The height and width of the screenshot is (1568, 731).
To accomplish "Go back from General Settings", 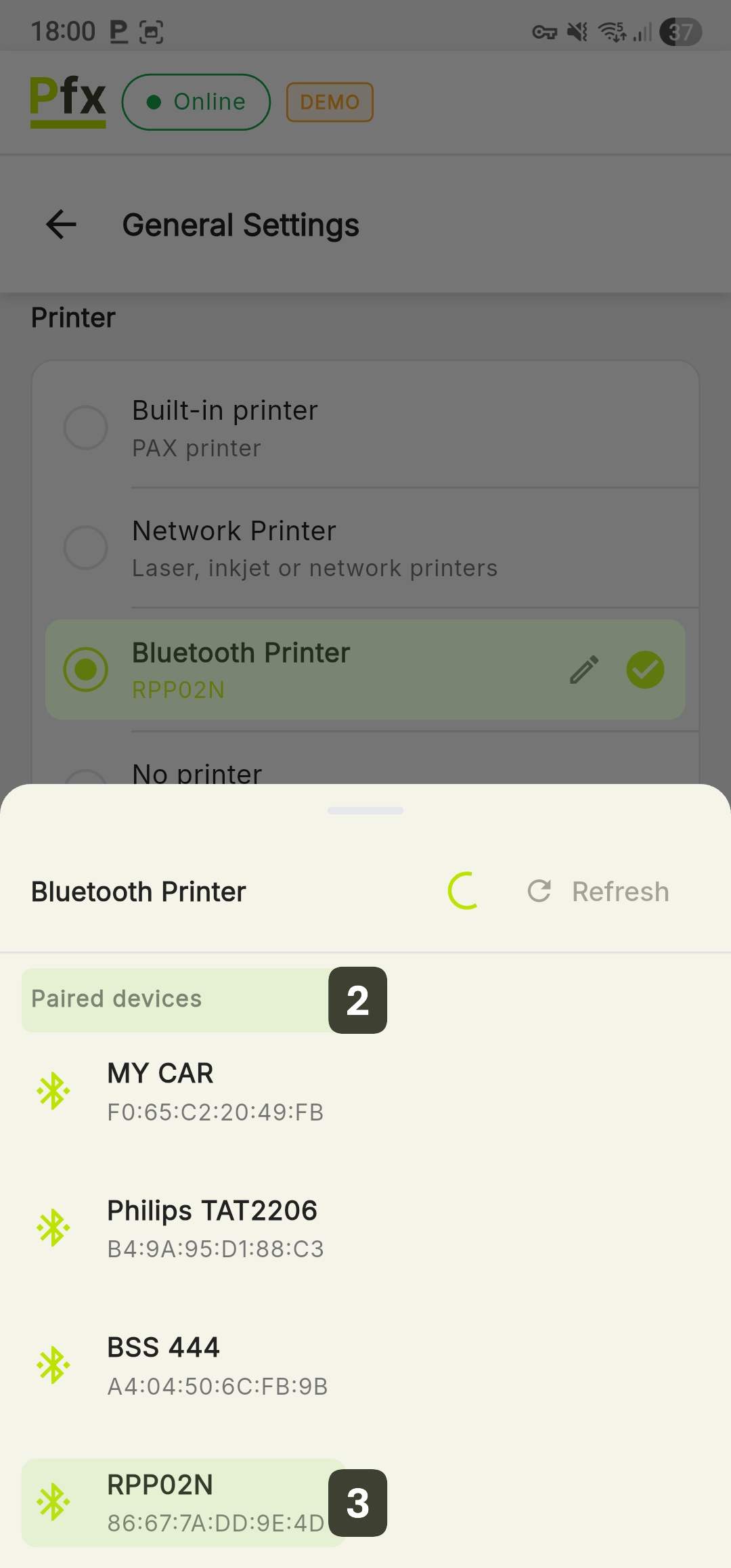I will tap(61, 225).
